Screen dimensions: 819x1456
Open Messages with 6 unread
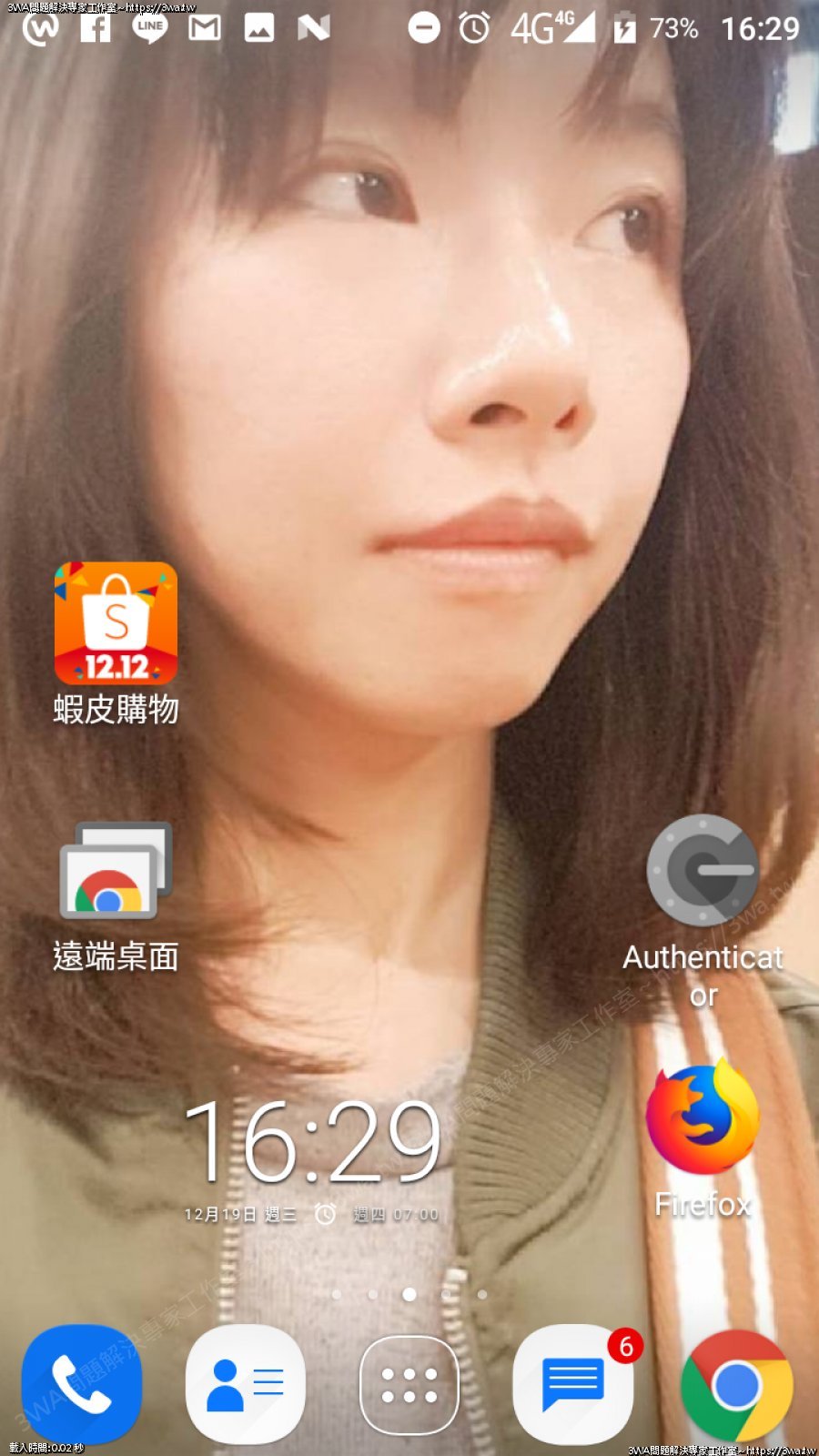pyautogui.click(x=572, y=1384)
